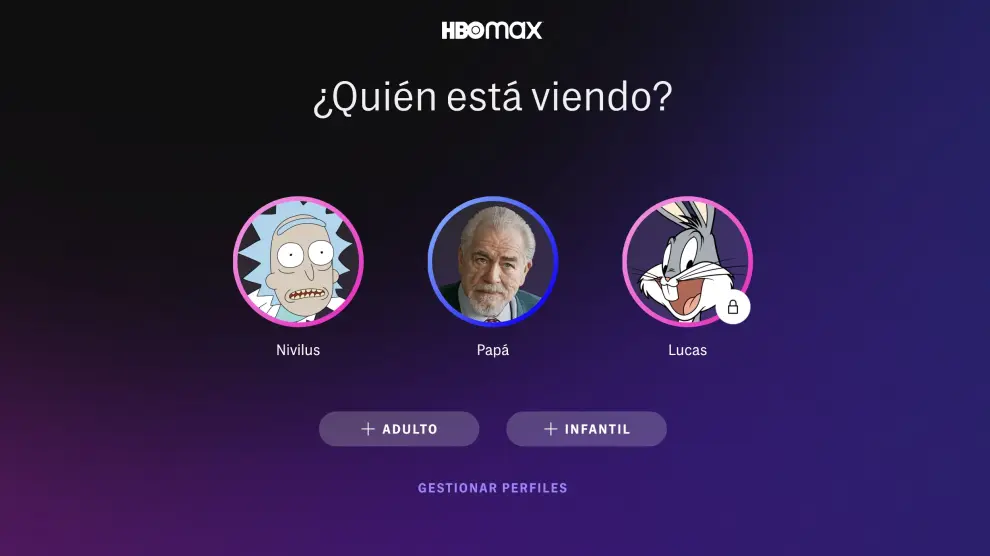Open Gestionar Perfiles
Viewport: 990px width, 556px height.
pyautogui.click(x=492, y=488)
